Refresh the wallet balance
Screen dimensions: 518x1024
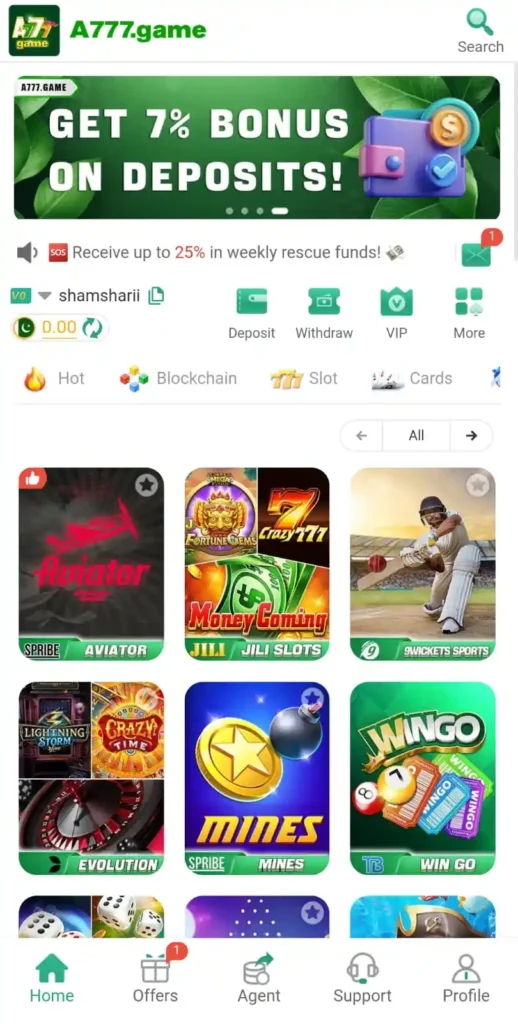[92, 328]
